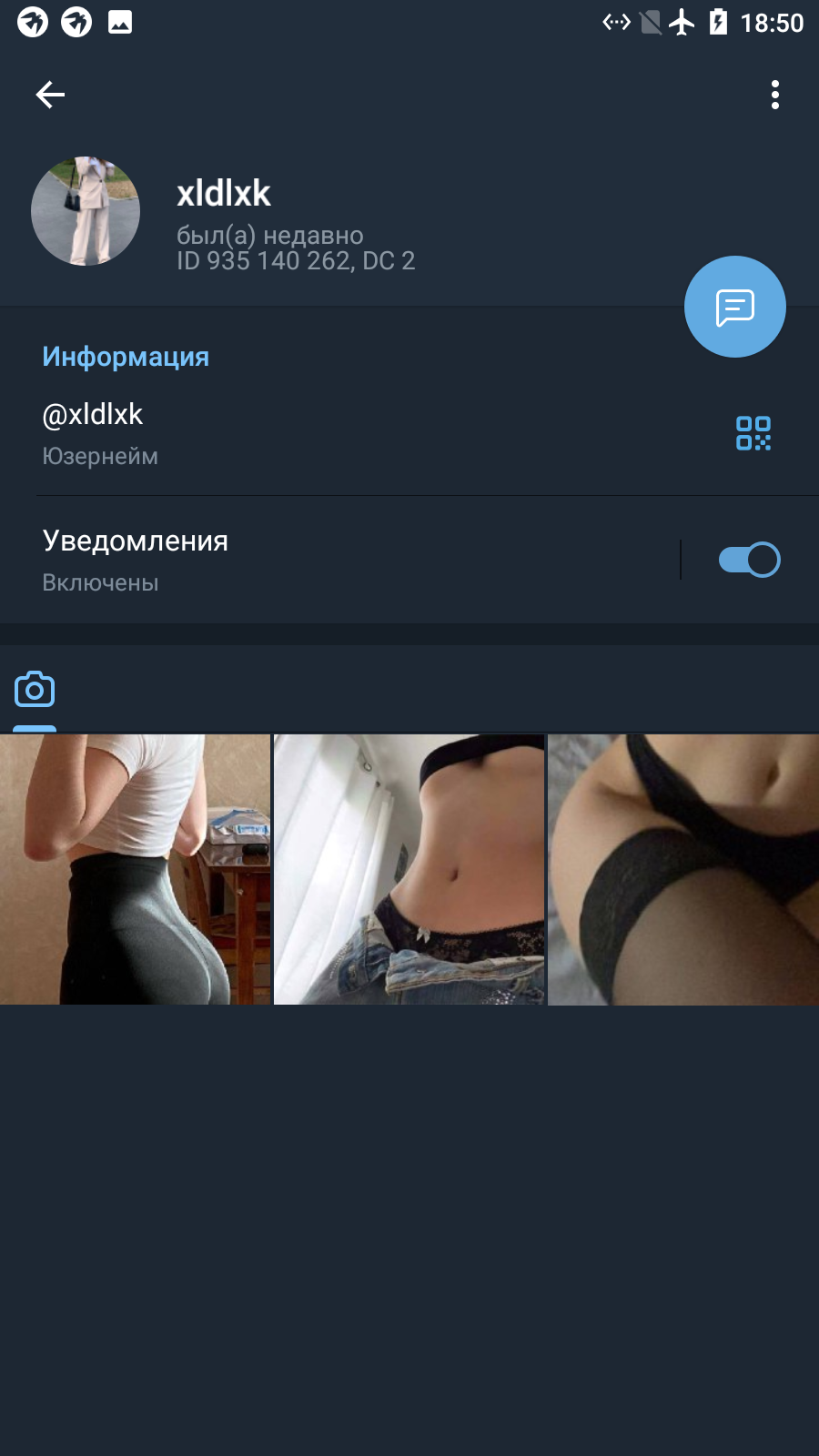Open the QR code for the username

753,433
